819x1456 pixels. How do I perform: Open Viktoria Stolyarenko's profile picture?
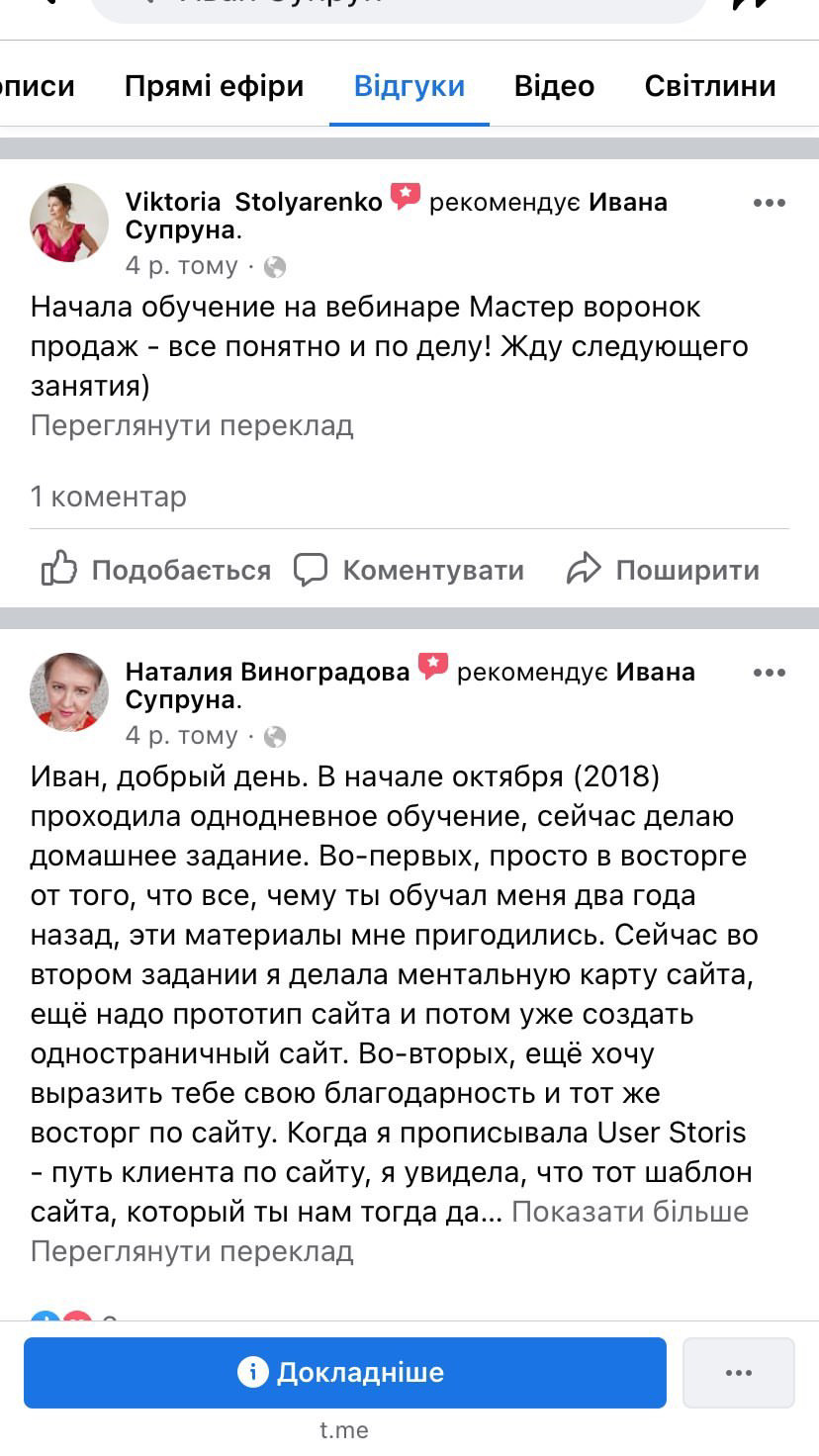tap(69, 223)
